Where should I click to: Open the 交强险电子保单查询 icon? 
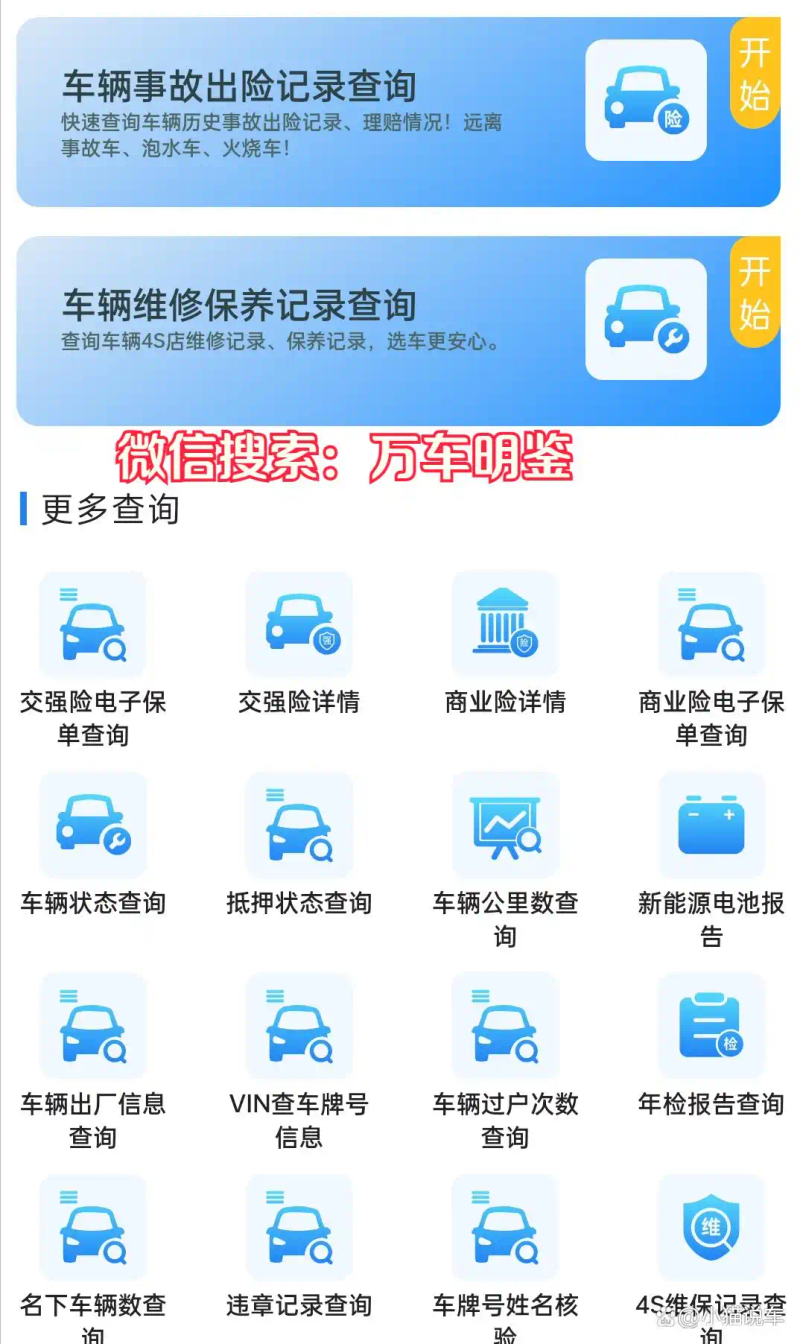coord(92,623)
